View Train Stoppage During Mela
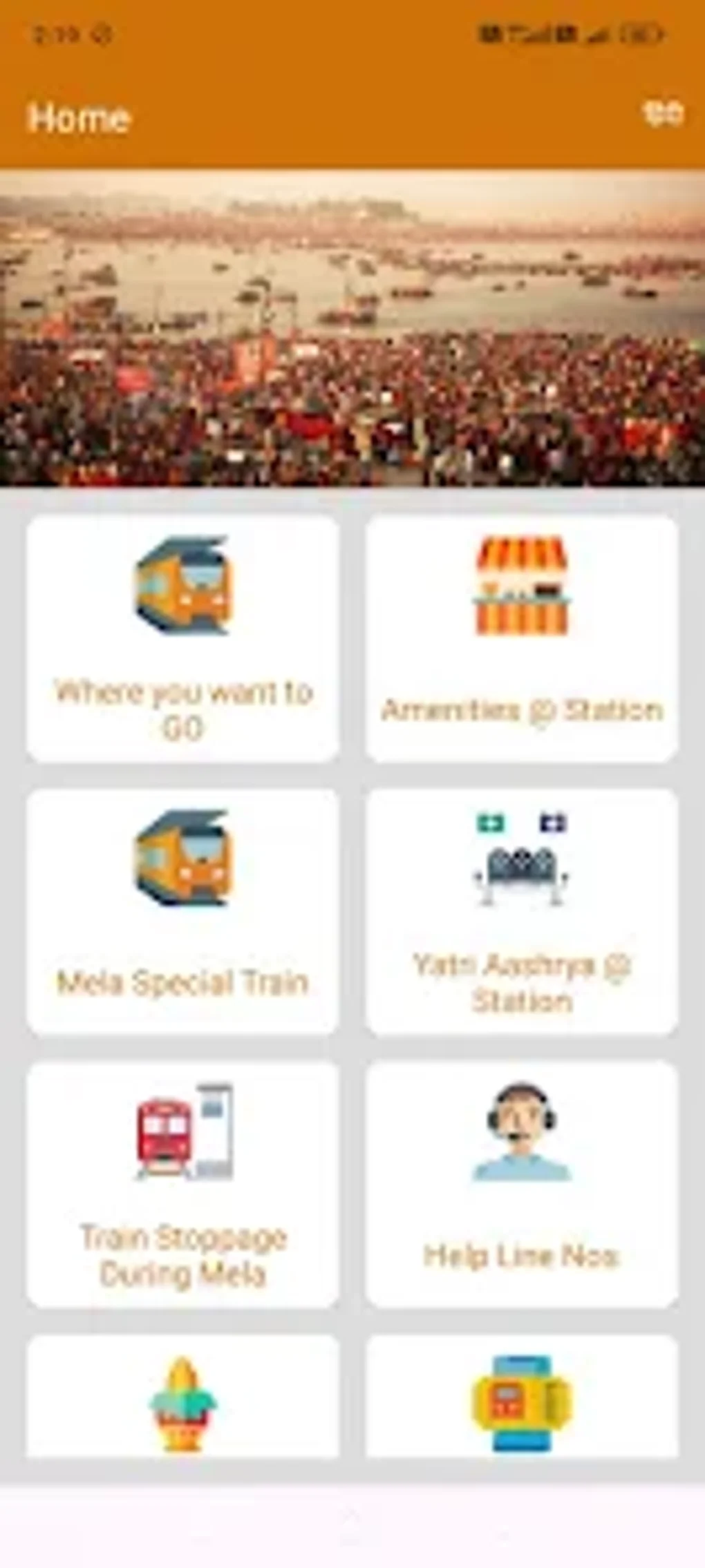705x1568 pixels. pyautogui.click(x=182, y=1185)
